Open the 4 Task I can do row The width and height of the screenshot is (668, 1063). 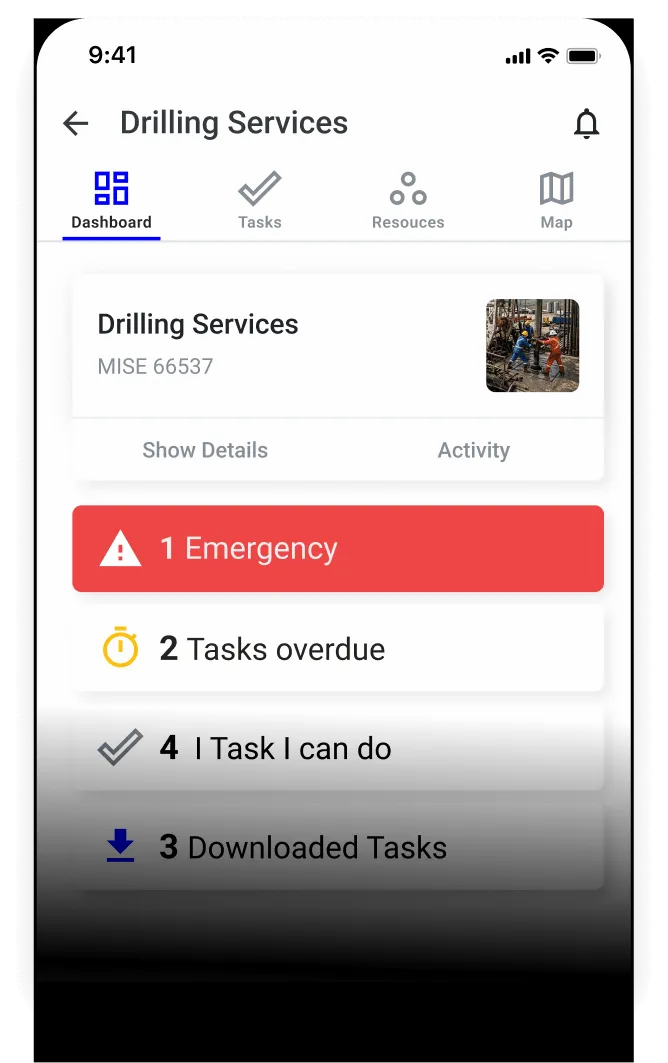click(338, 748)
